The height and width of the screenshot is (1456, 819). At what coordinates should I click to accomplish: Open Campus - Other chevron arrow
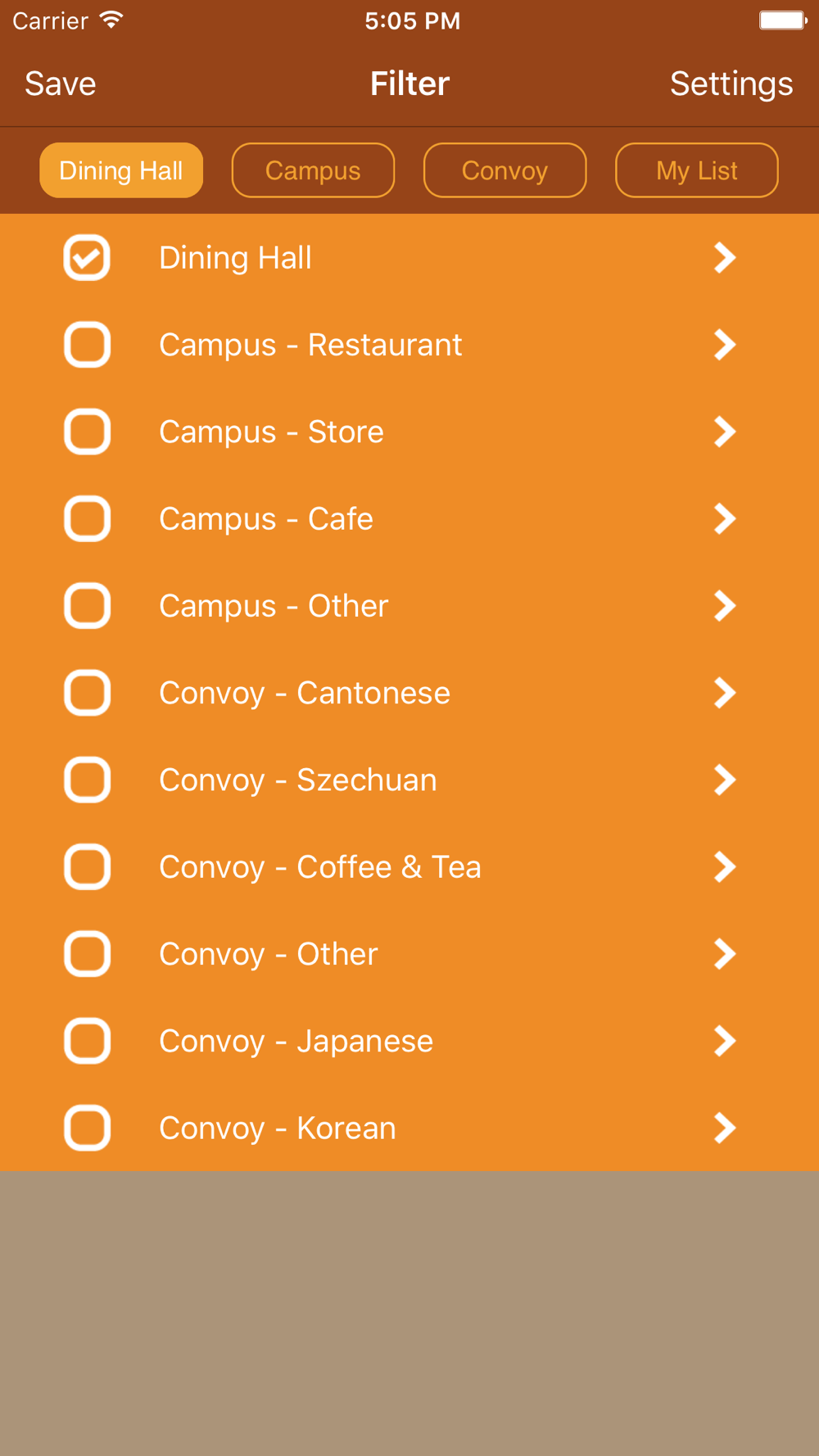click(725, 606)
